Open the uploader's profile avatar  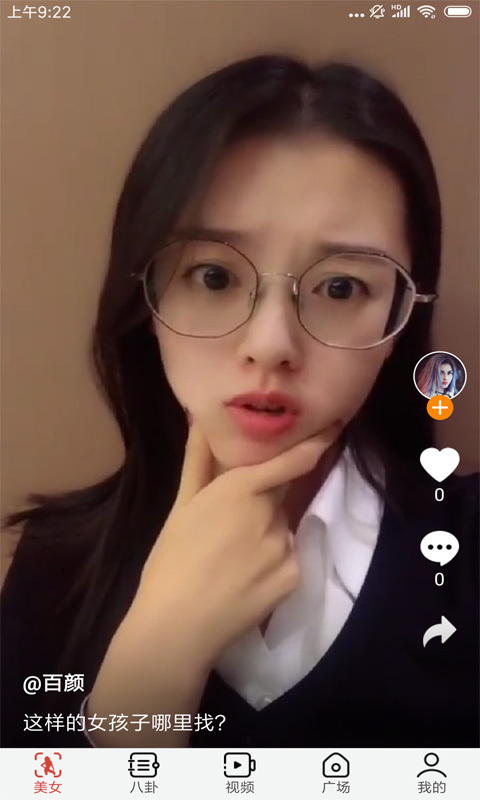(440, 376)
